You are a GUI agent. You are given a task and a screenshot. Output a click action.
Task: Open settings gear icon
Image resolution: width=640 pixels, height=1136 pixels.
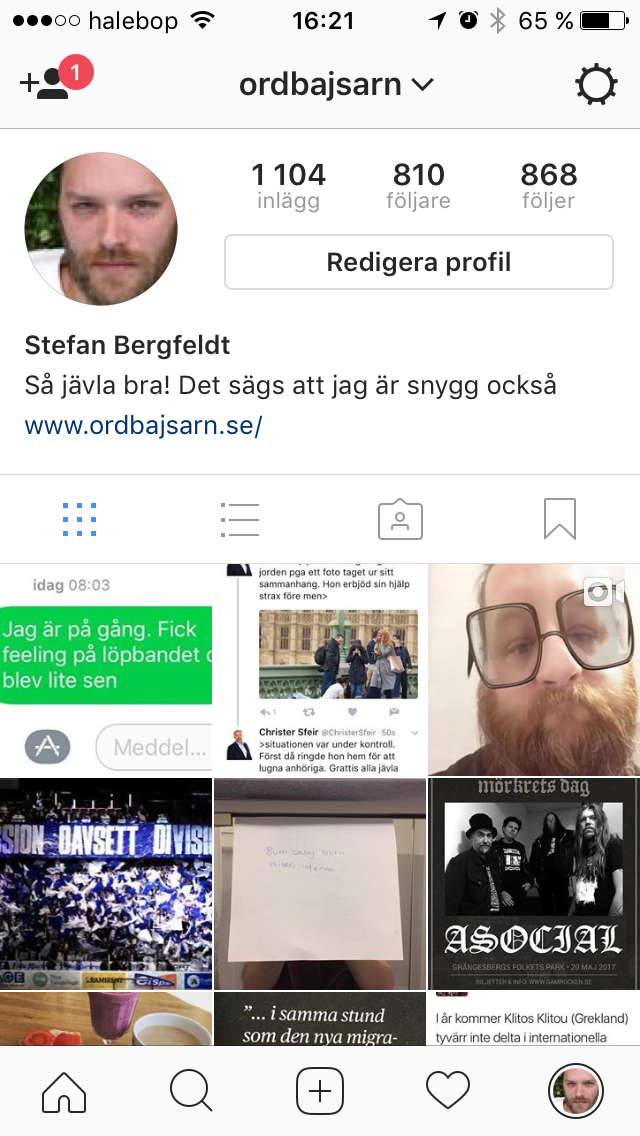[596, 85]
